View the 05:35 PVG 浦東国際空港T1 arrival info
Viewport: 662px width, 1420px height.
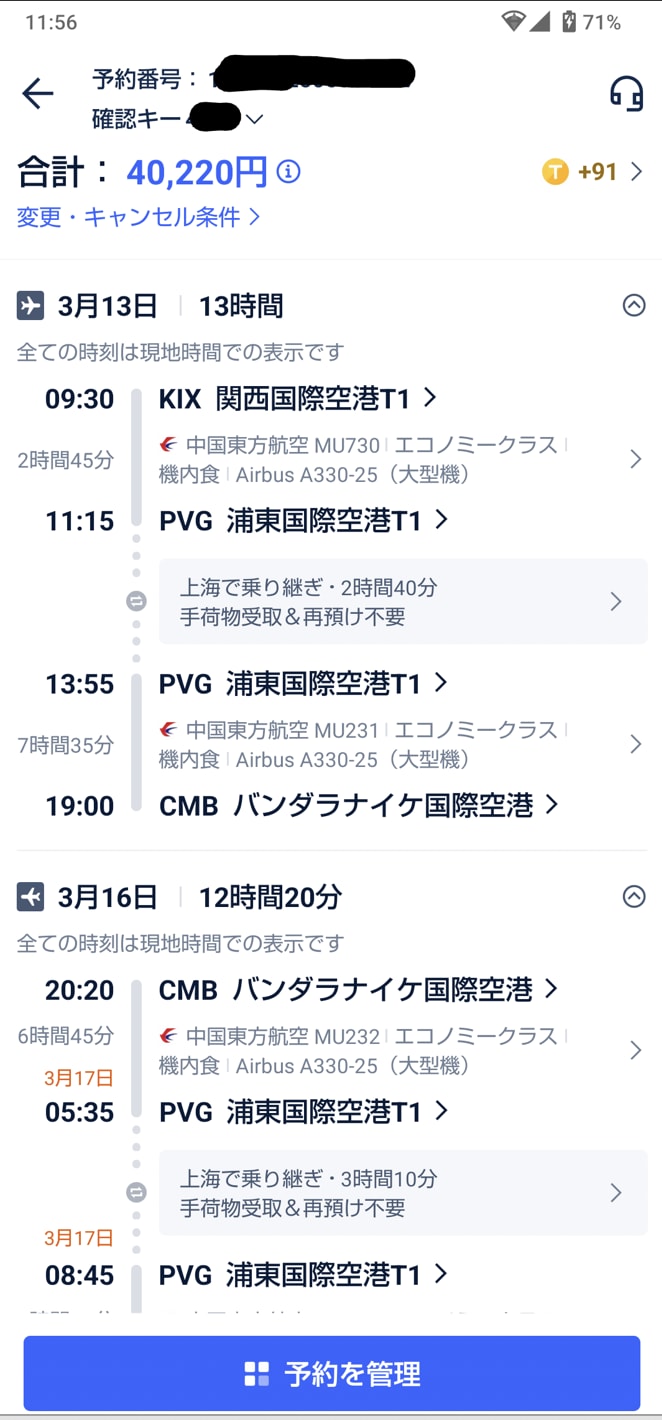coord(304,1111)
